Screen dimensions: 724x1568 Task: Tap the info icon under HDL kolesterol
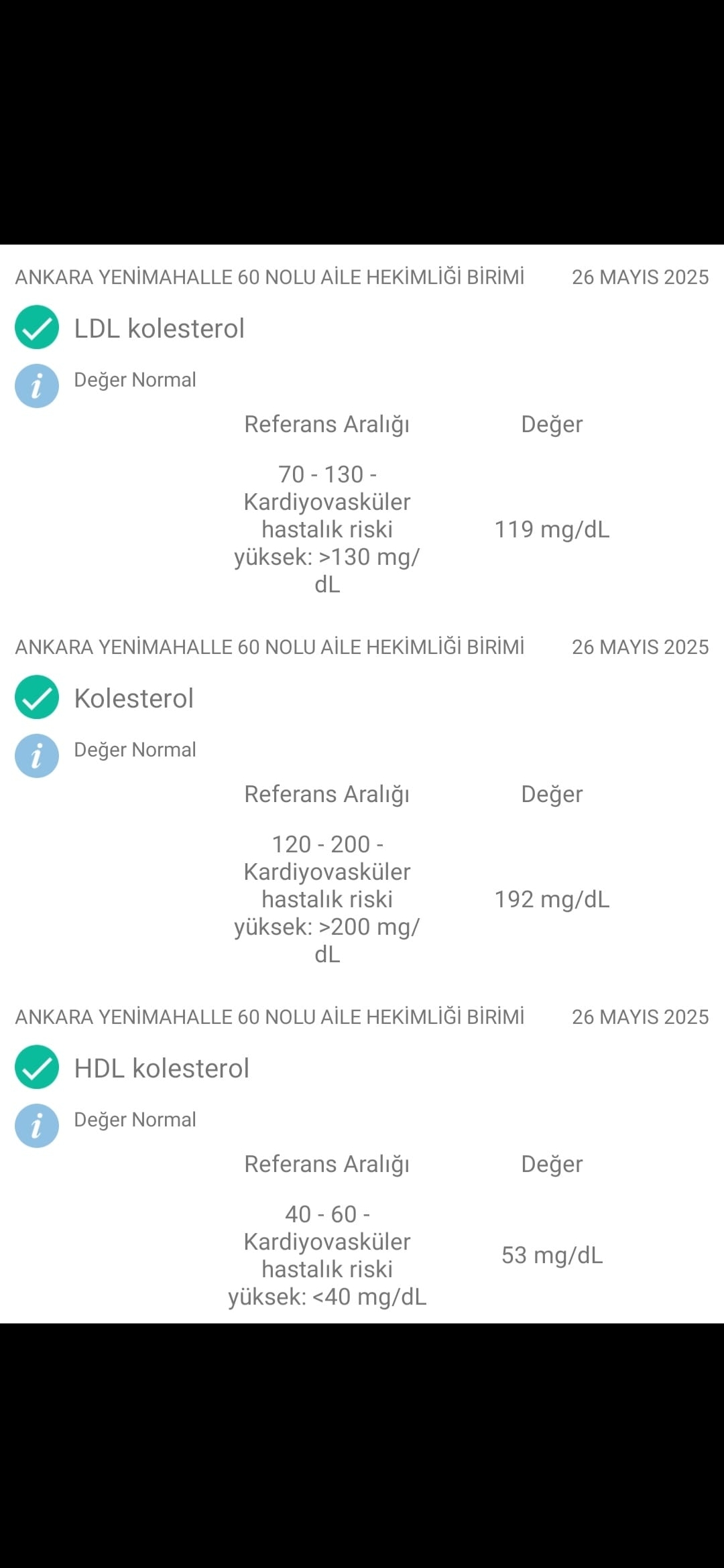(x=37, y=1126)
